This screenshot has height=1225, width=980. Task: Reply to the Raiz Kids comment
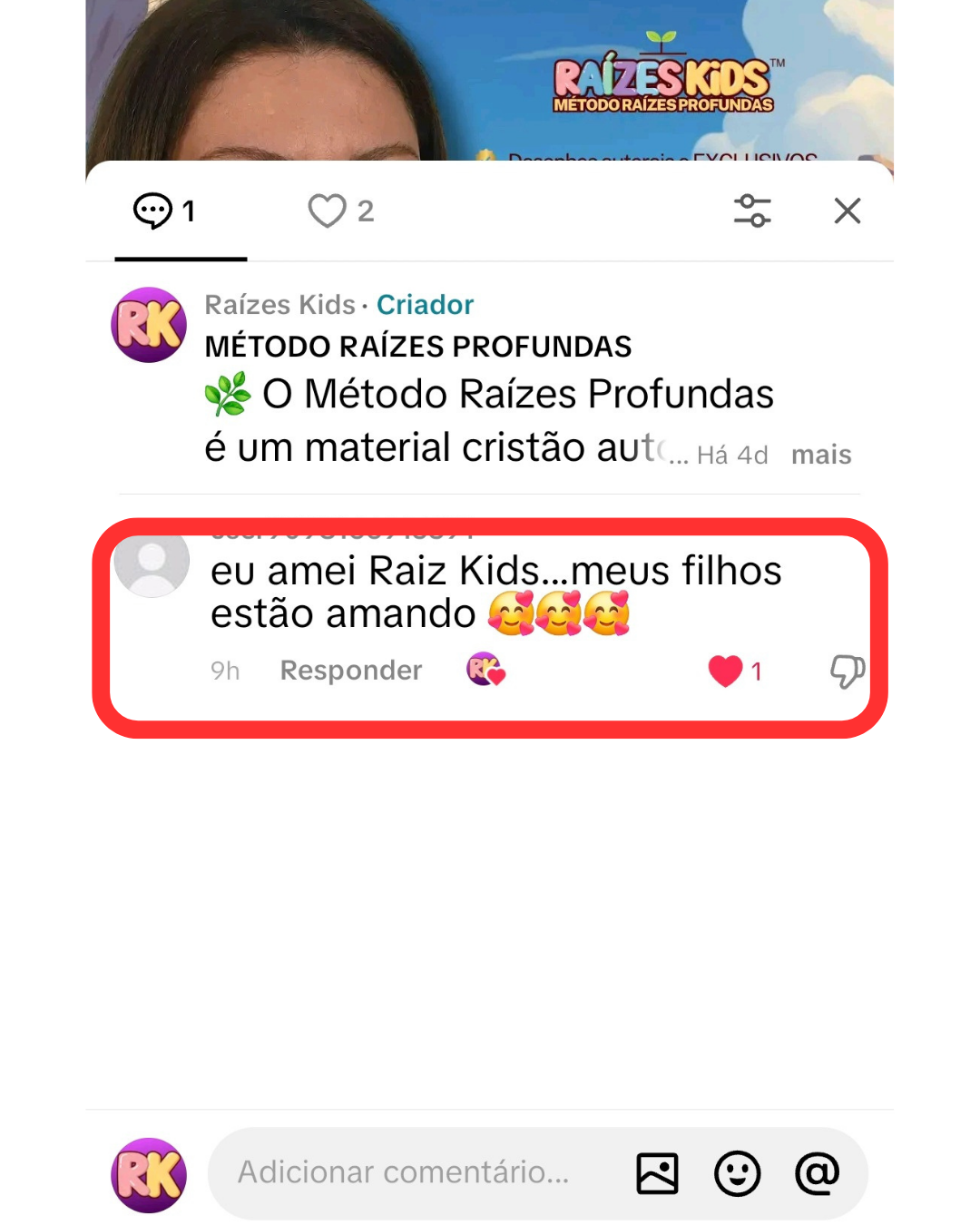coord(351,671)
